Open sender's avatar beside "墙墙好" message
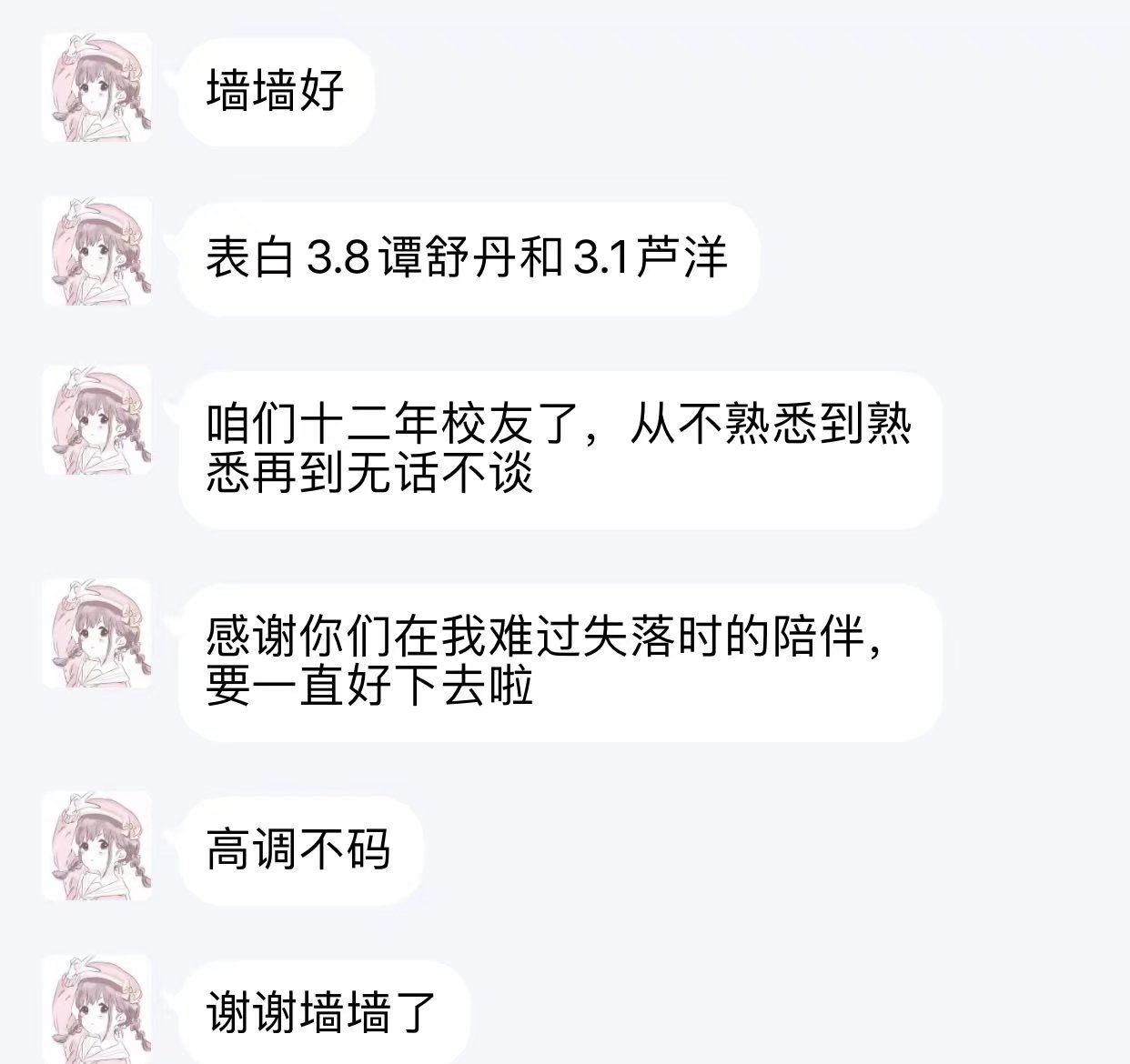 pos(97,87)
